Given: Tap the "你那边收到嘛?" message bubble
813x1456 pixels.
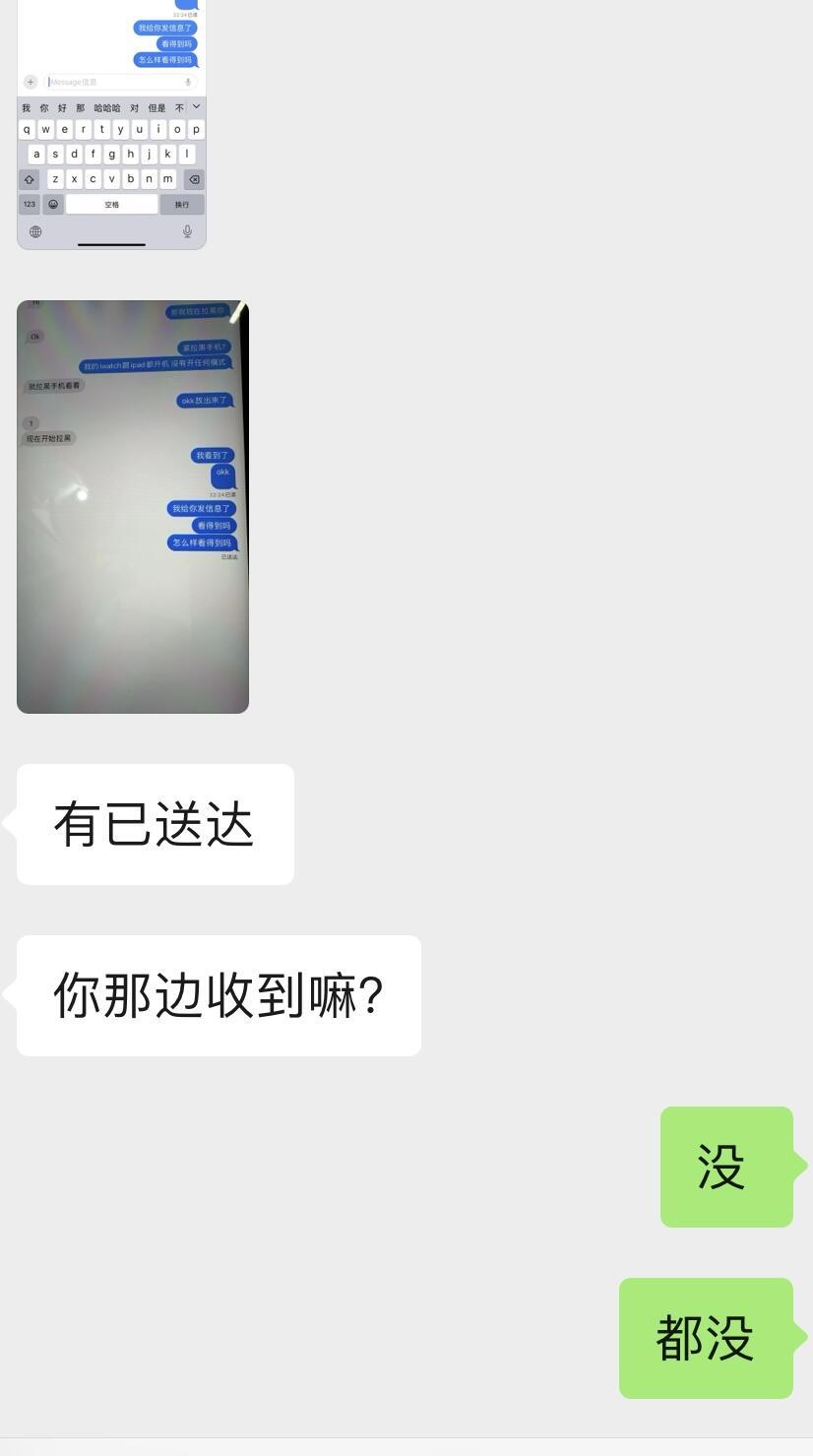Looking at the screenshot, I should coord(217,994).
